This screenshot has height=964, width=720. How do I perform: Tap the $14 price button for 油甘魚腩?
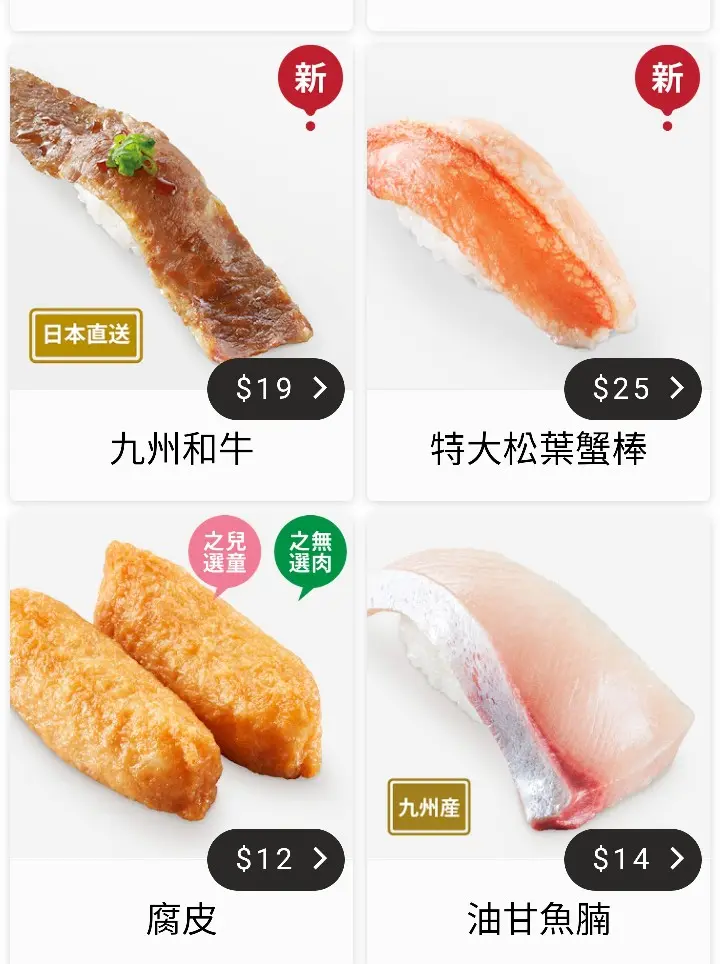tap(633, 859)
